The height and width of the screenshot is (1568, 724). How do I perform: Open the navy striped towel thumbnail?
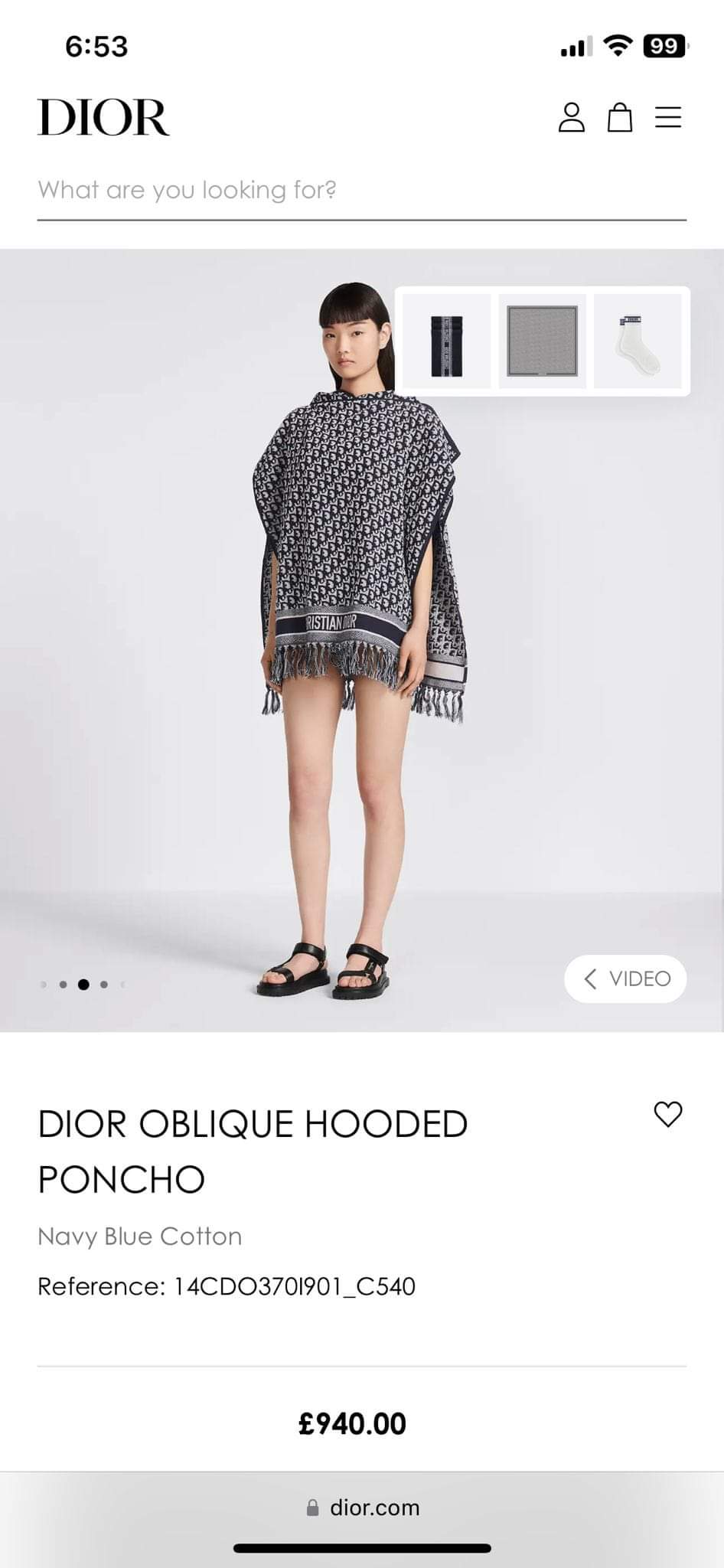click(447, 341)
